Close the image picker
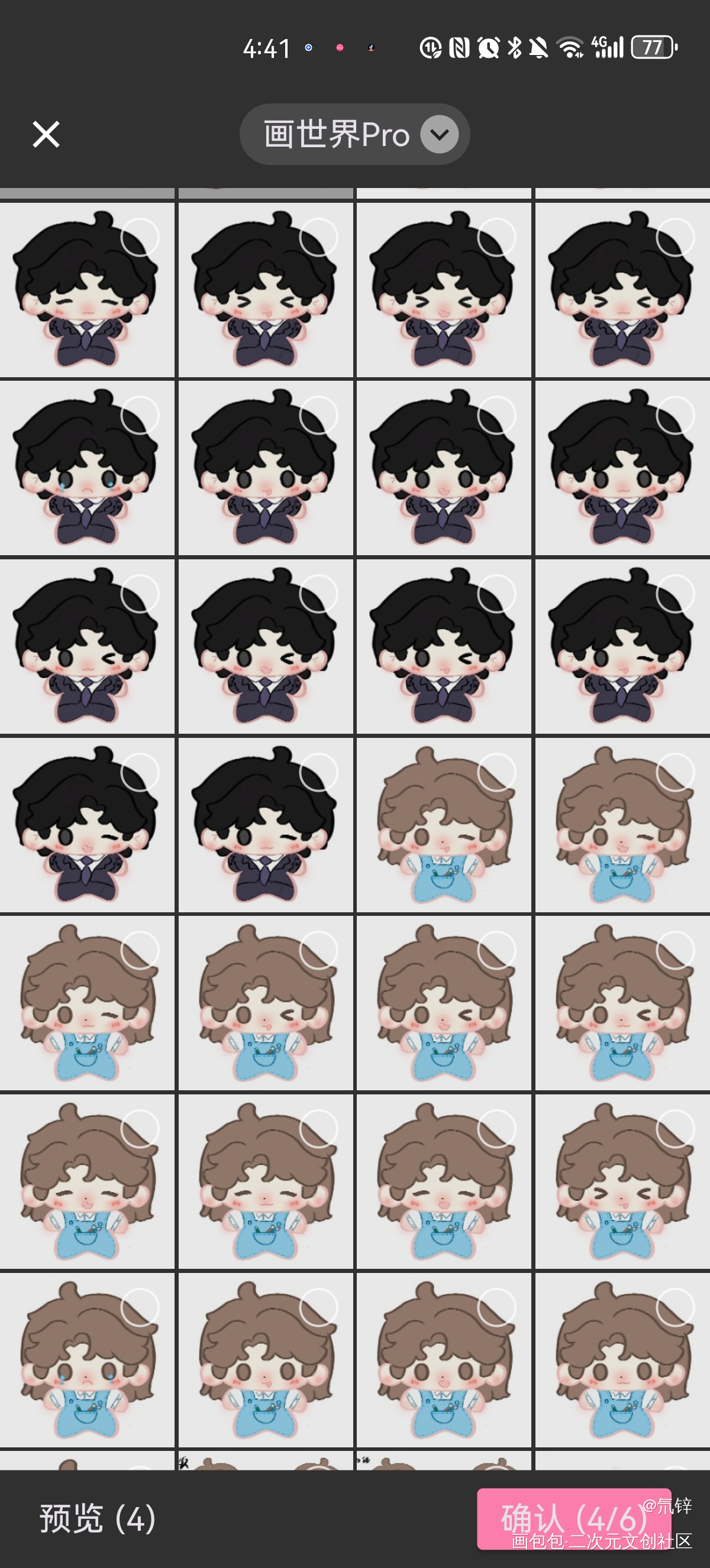 point(46,134)
